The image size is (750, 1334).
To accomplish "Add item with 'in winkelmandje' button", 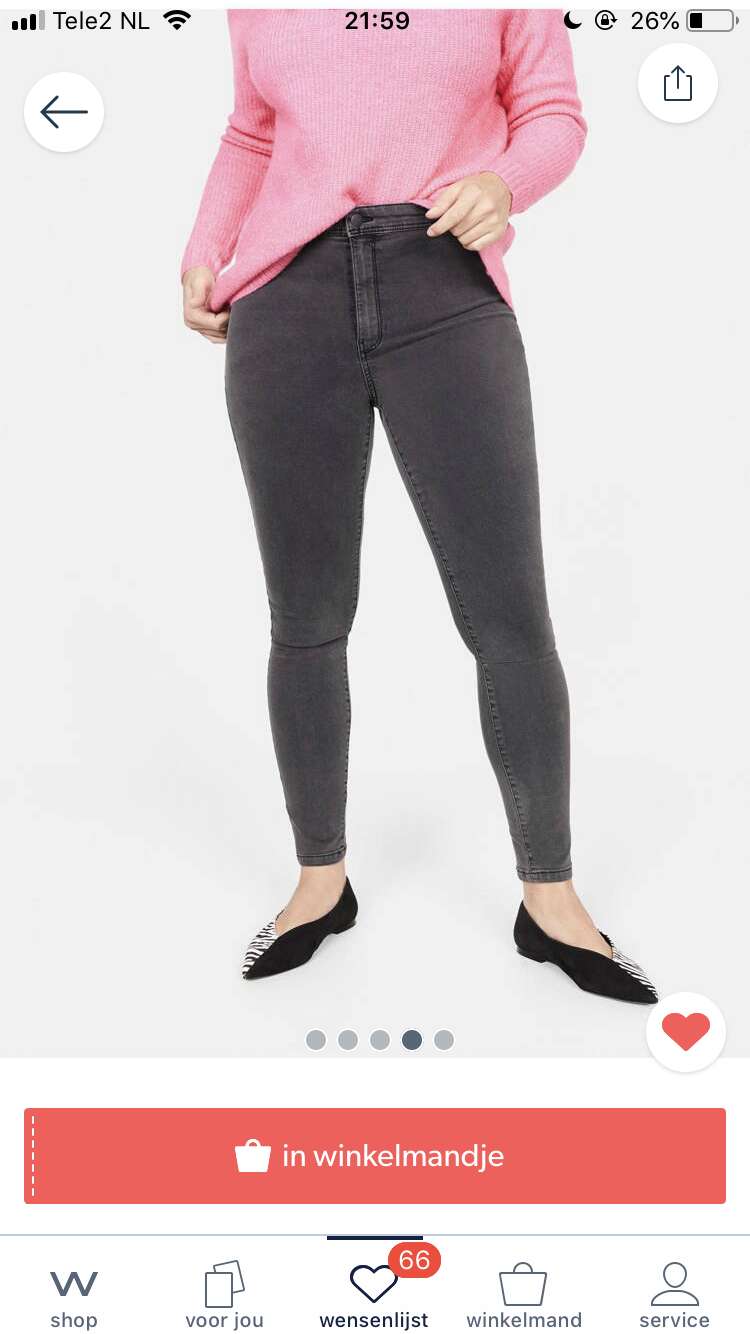I will click(375, 1156).
